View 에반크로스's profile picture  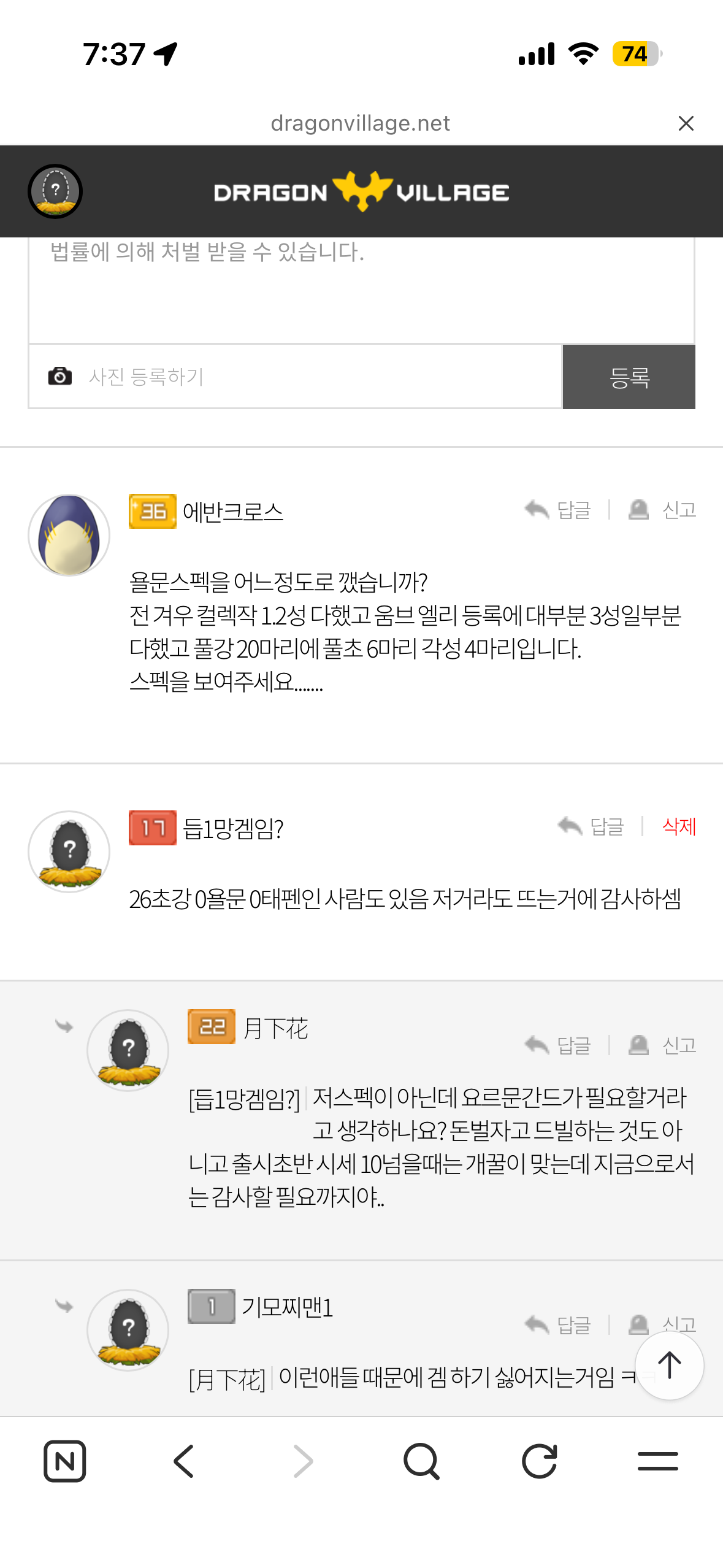pos(69,535)
